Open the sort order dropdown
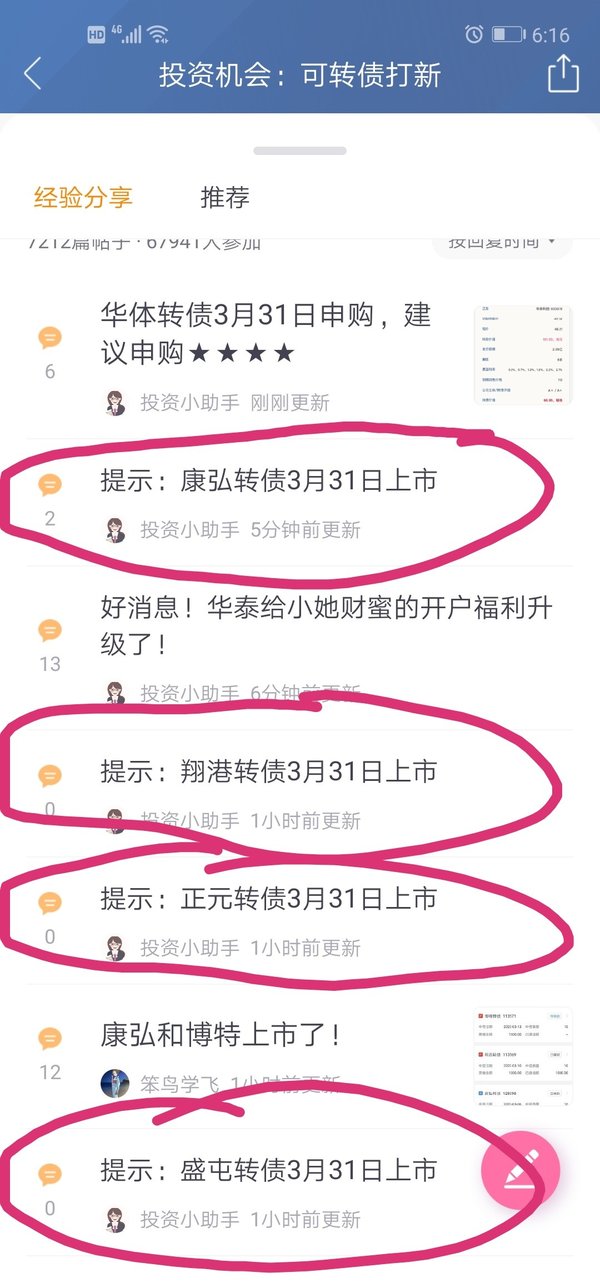This screenshot has height=1283, width=600. pyautogui.click(x=502, y=241)
